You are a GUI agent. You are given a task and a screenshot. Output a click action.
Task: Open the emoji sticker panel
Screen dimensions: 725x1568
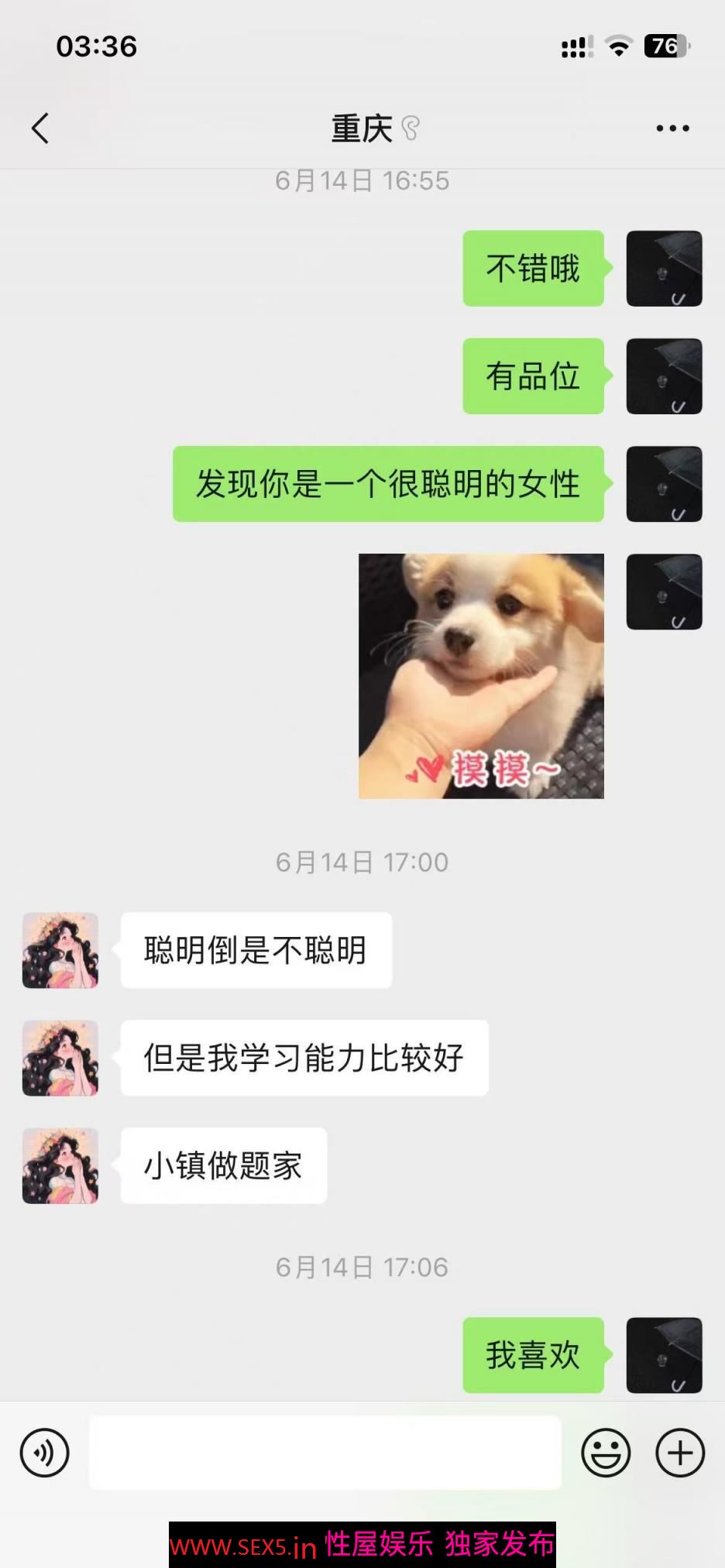point(606,1453)
